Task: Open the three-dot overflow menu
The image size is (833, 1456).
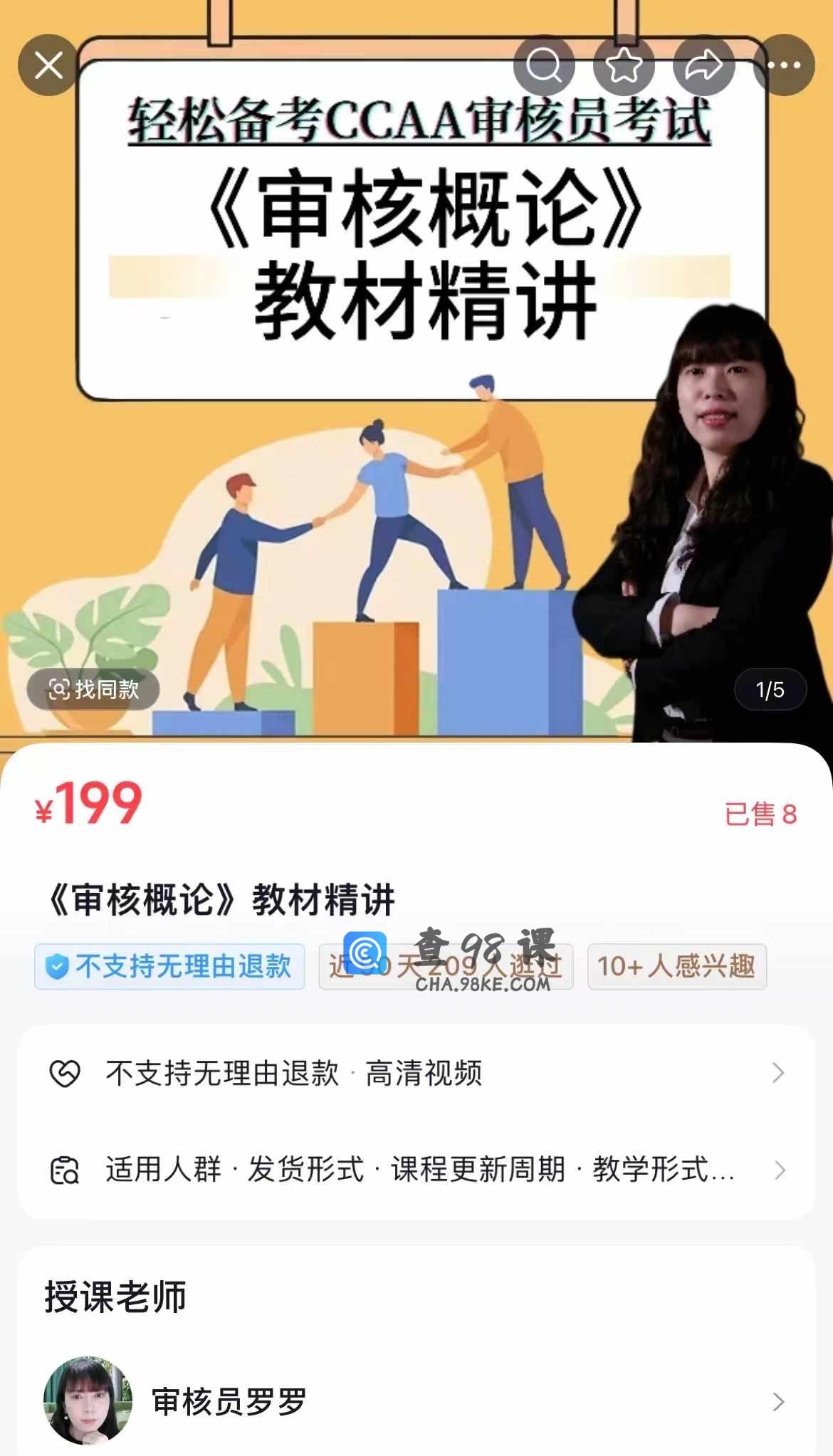Action: pos(784,66)
